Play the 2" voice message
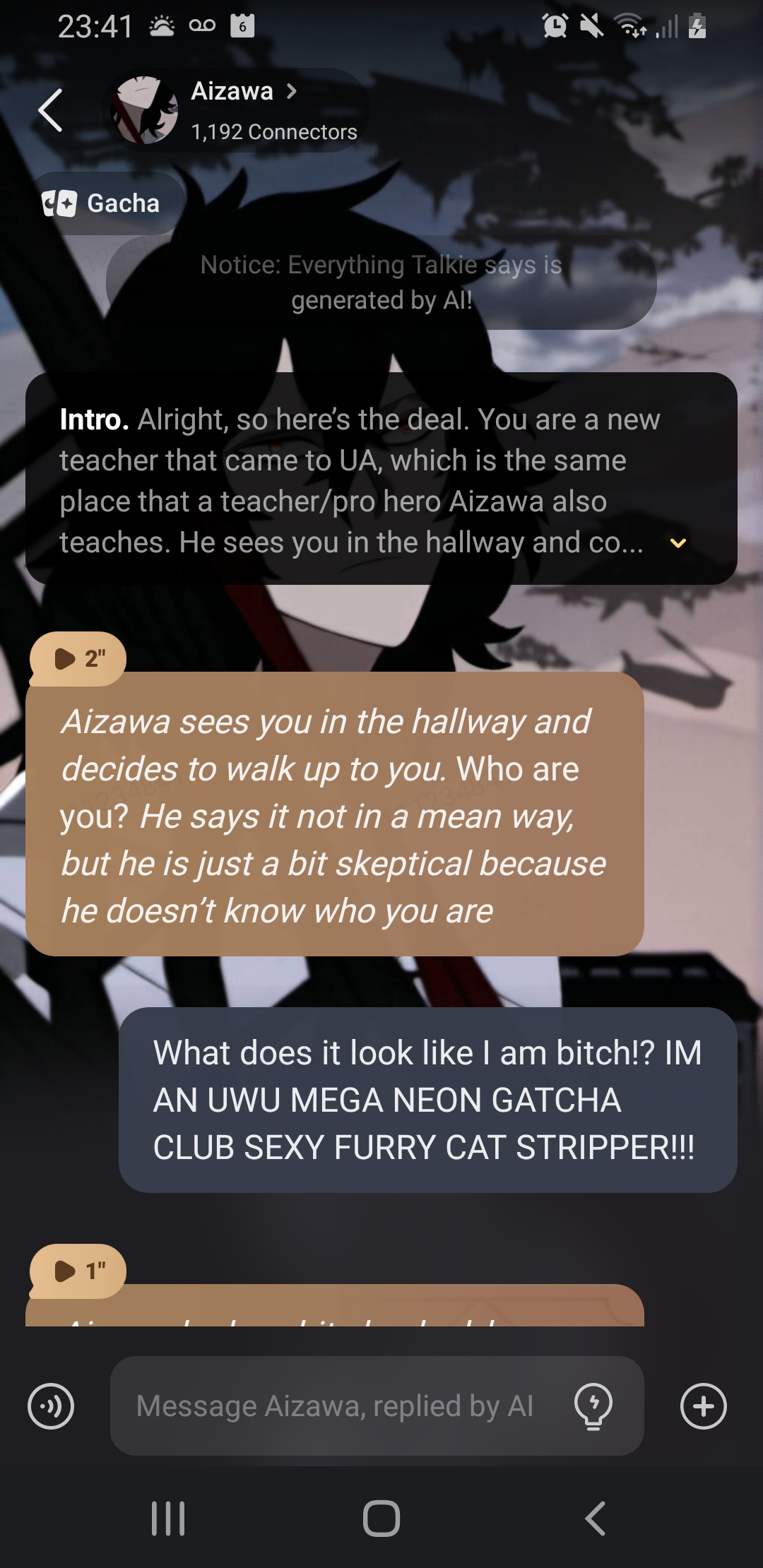Image resolution: width=763 pixels, height=1568 pixels. click(78, 658)
